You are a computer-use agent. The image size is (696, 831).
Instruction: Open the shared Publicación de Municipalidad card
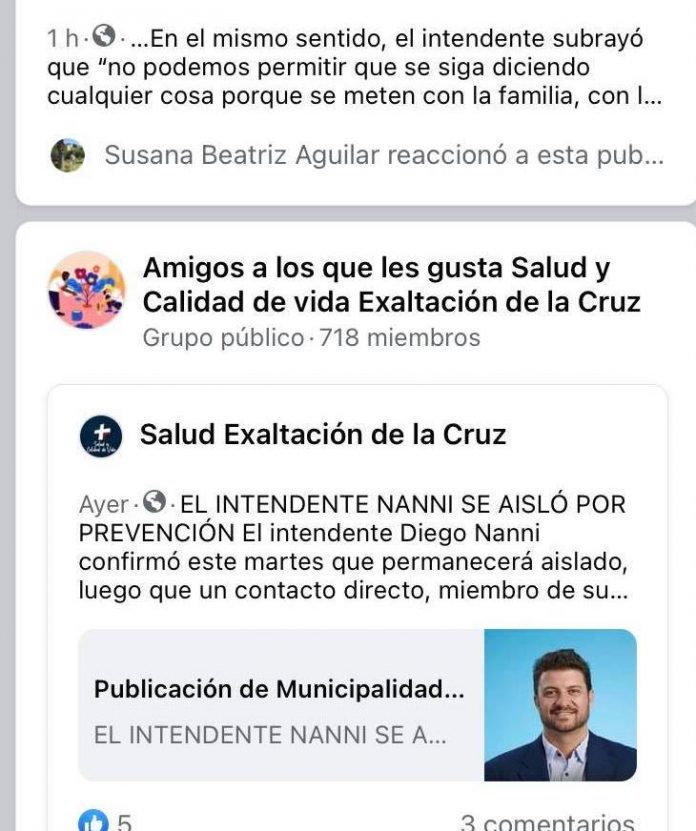tap(357, 705)
